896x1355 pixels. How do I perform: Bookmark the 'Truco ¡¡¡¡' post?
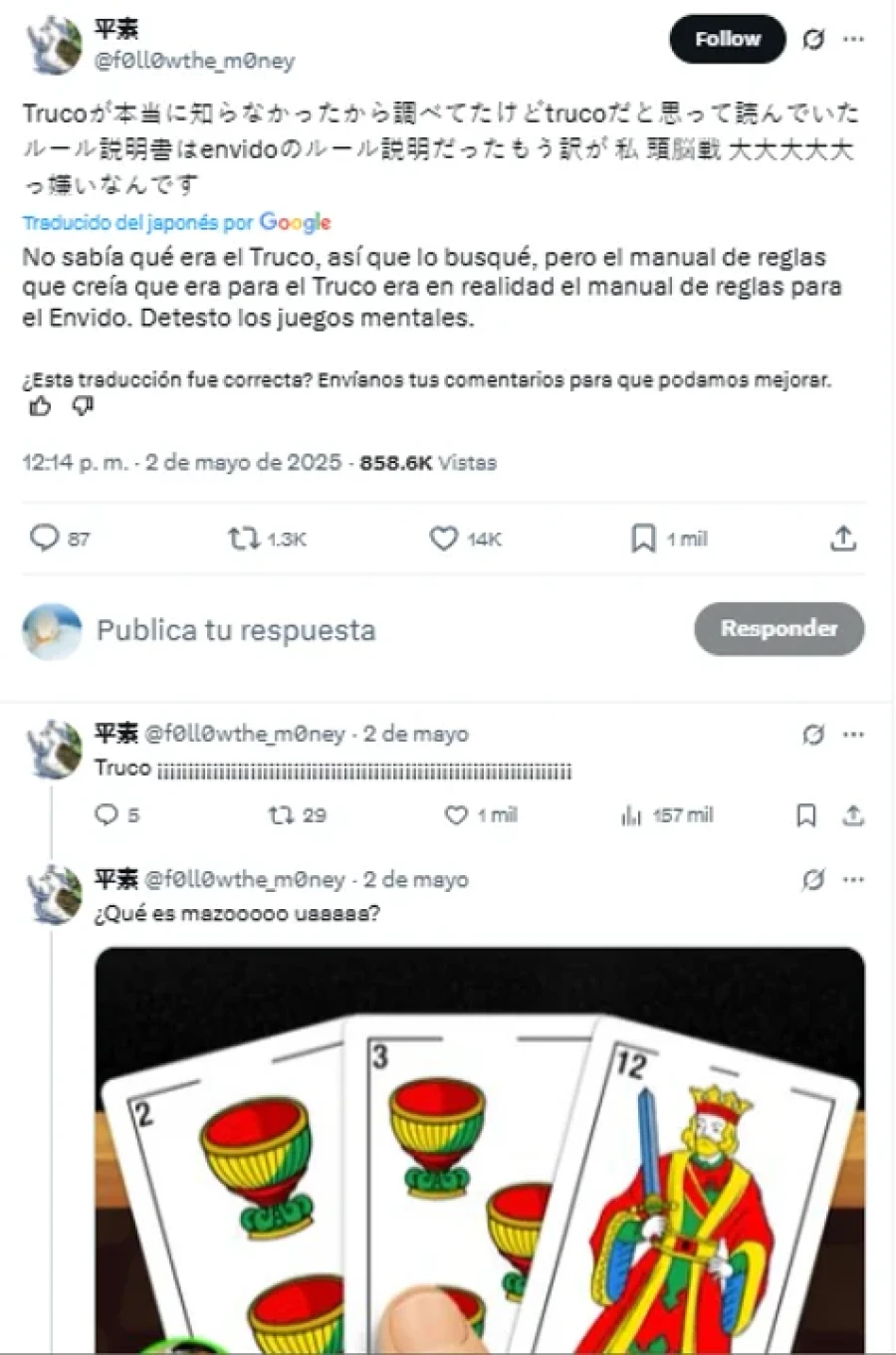pyautogui.click(x=806, y=815)
